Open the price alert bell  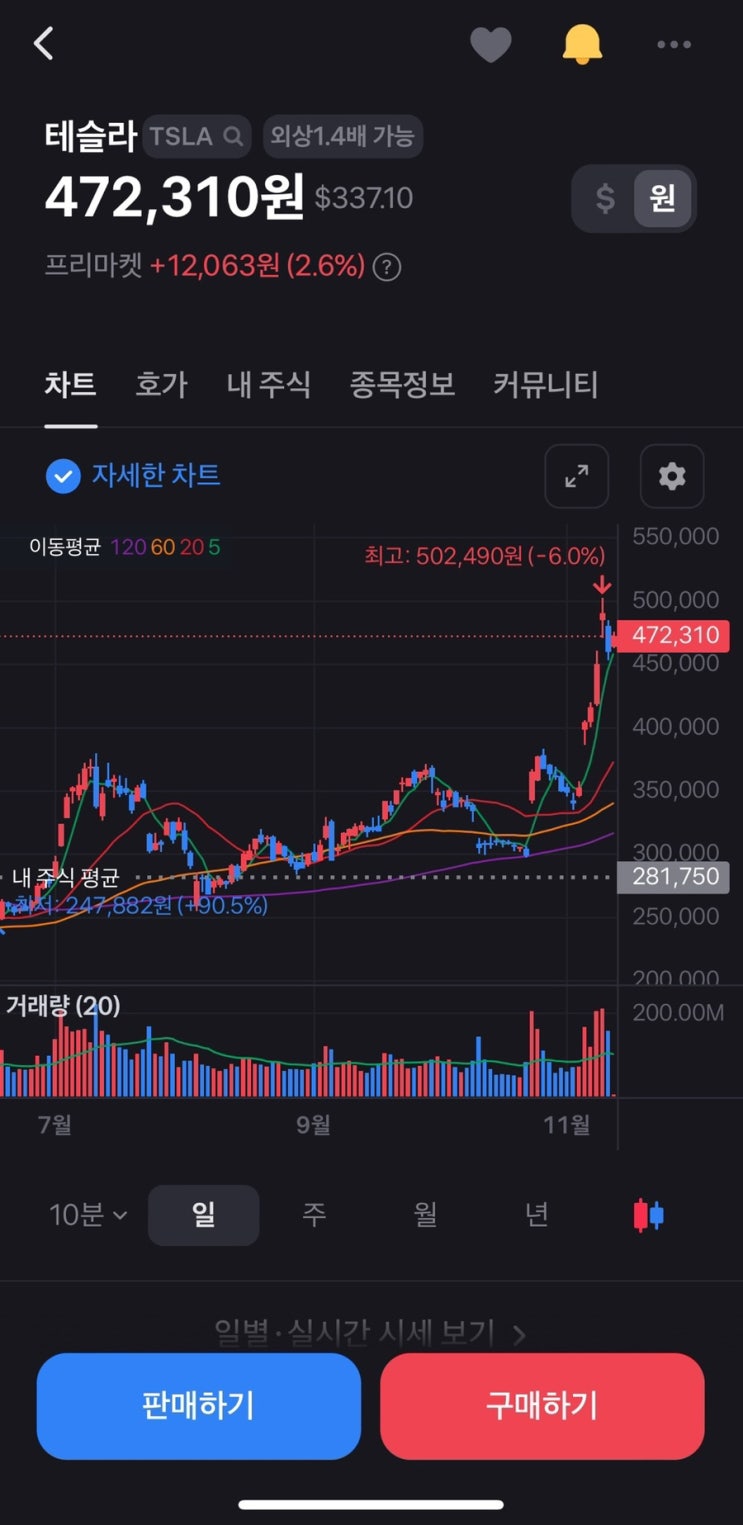coord(582,45)
